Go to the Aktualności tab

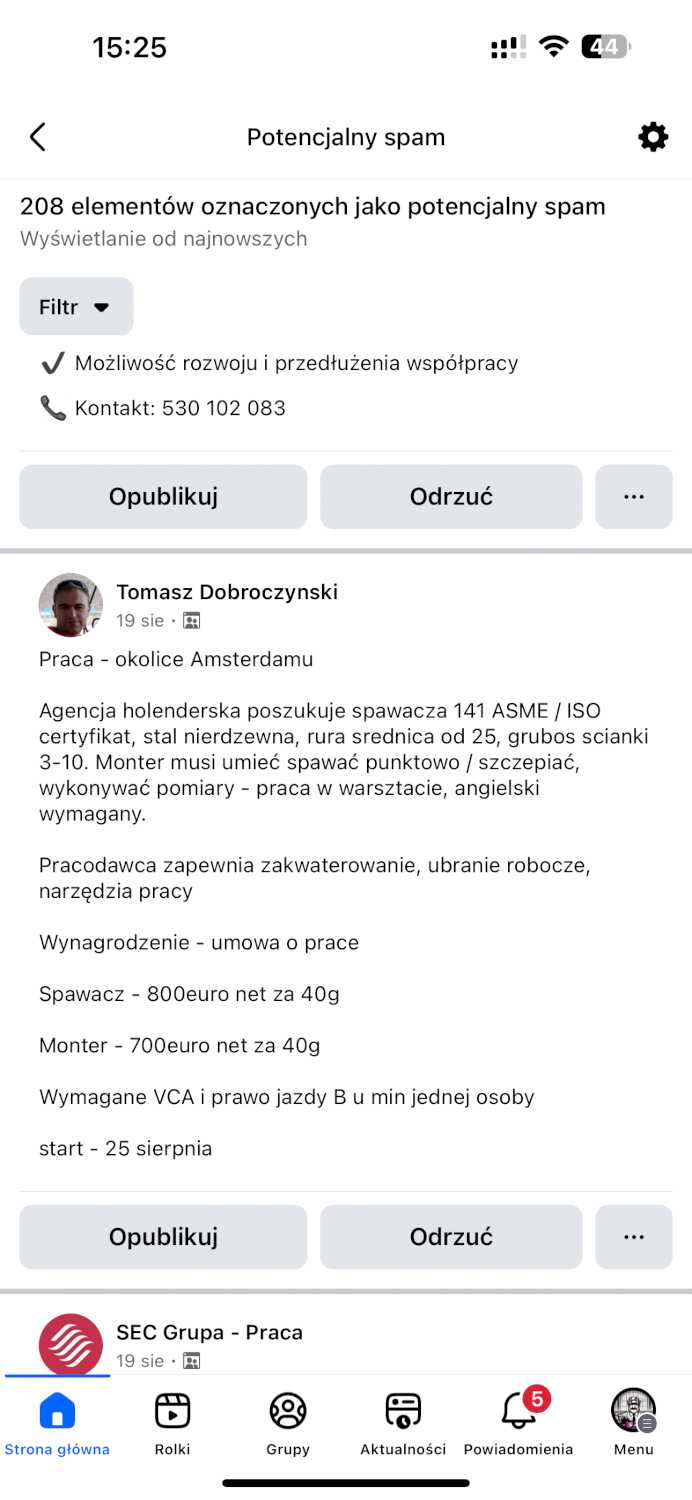point(403,1423)
